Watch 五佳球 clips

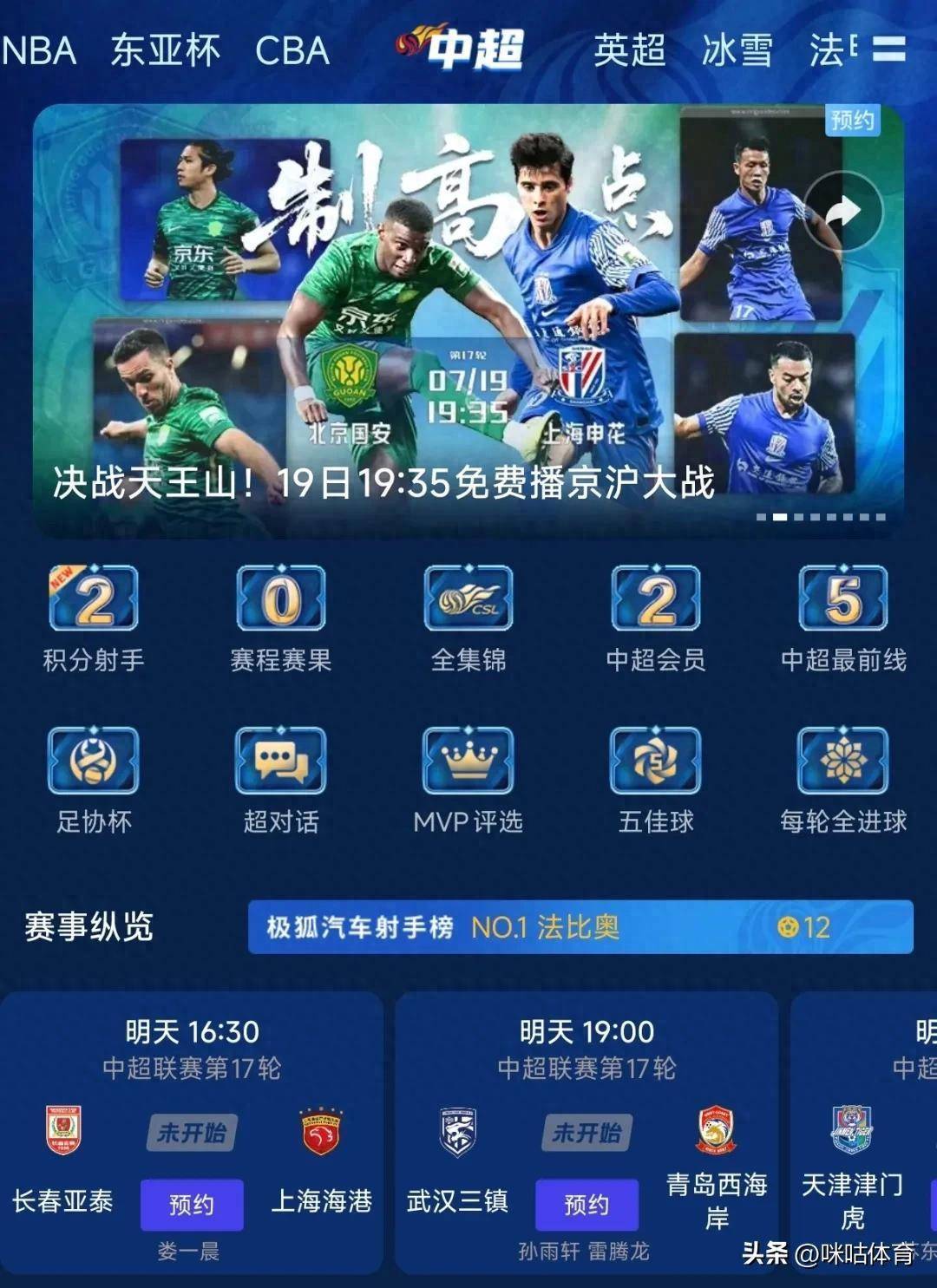pyautogui.click(x=656, y=780)
